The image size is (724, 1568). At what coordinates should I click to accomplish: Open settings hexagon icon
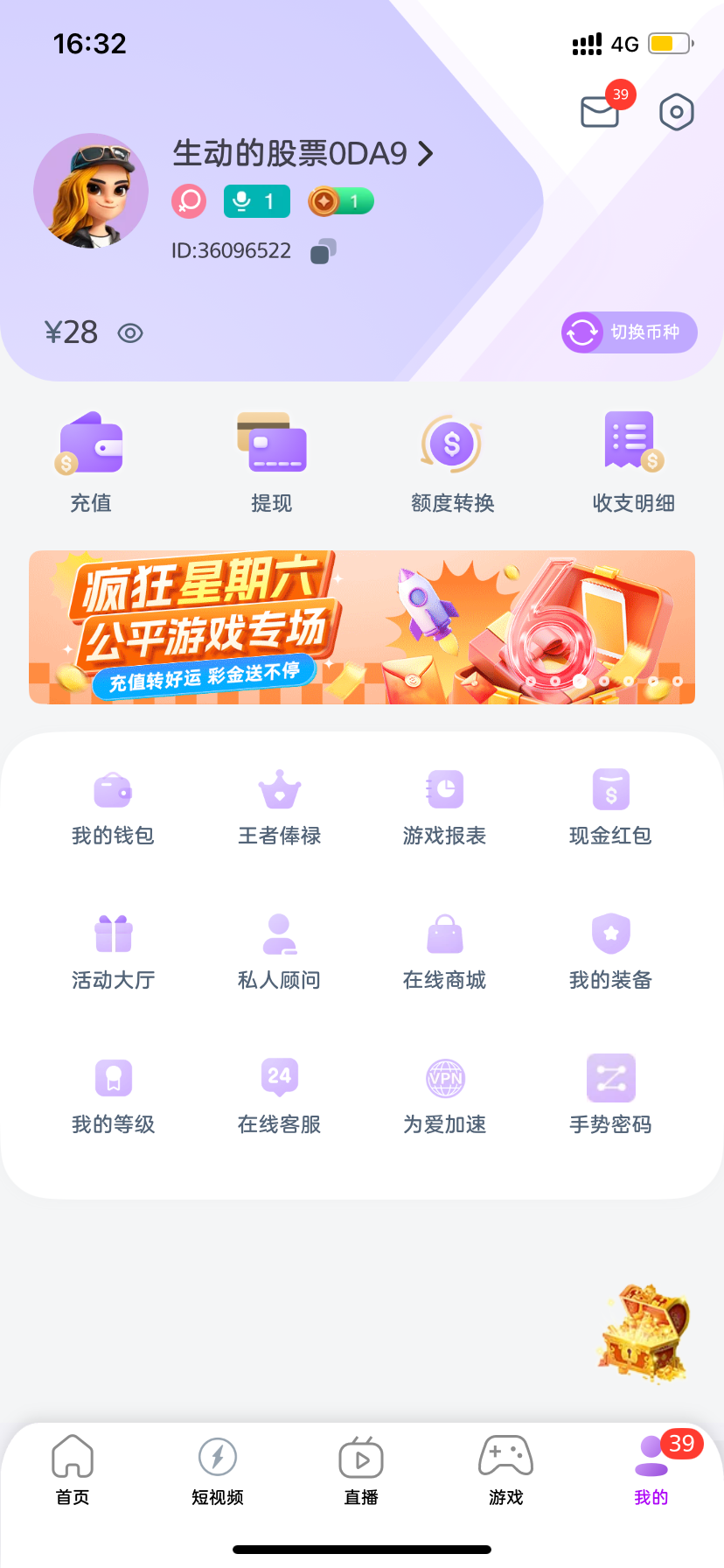(676, 112)
